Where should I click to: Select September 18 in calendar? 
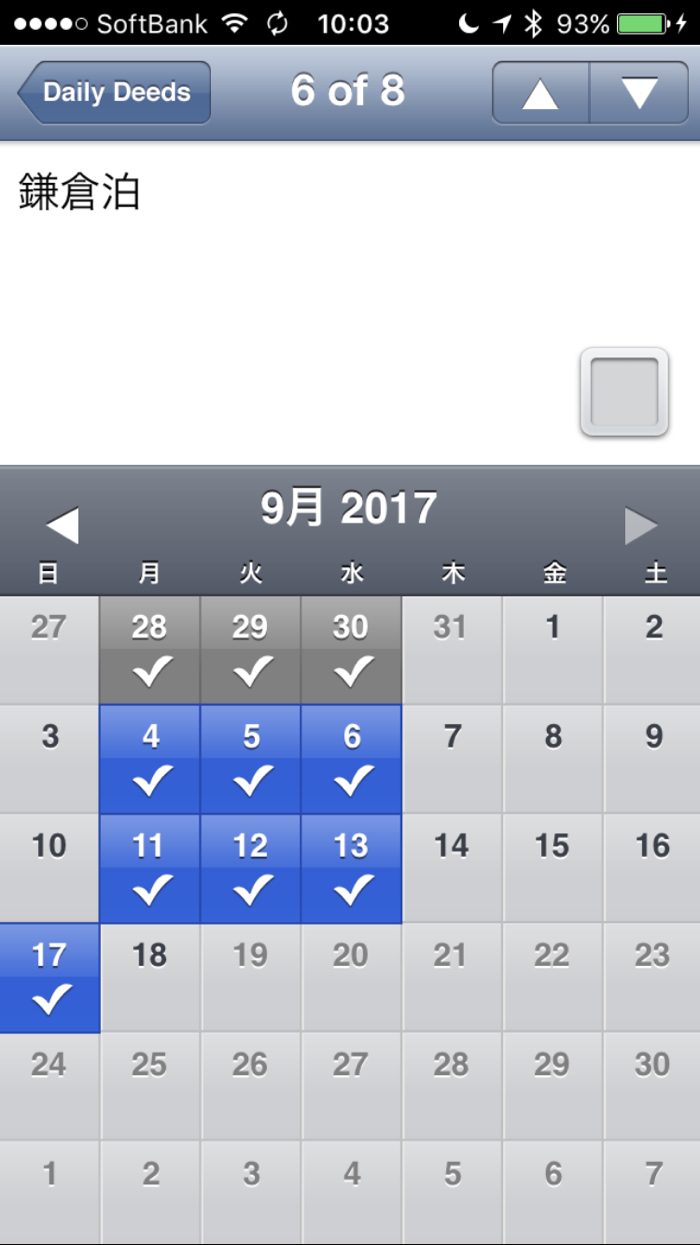point(150,978)
